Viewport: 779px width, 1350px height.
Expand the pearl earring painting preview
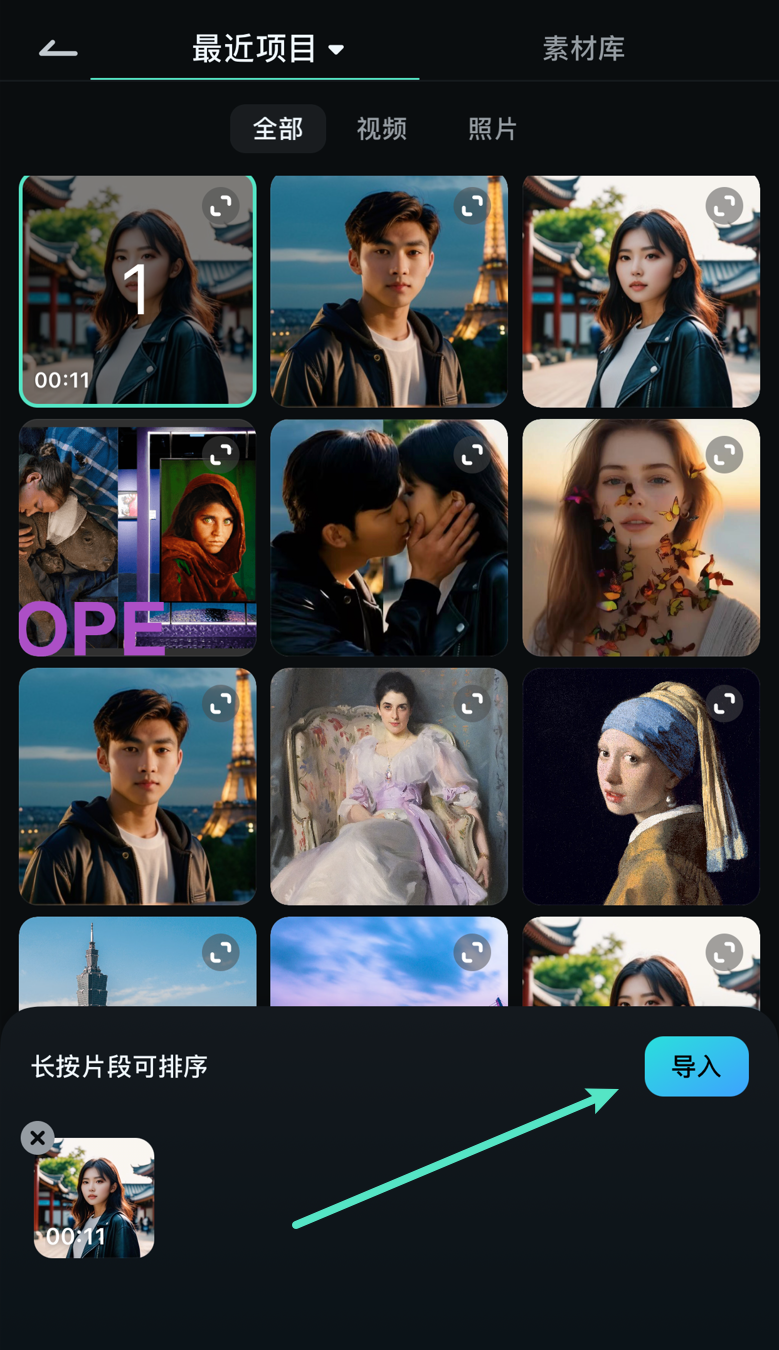click(x=724, y=704)
